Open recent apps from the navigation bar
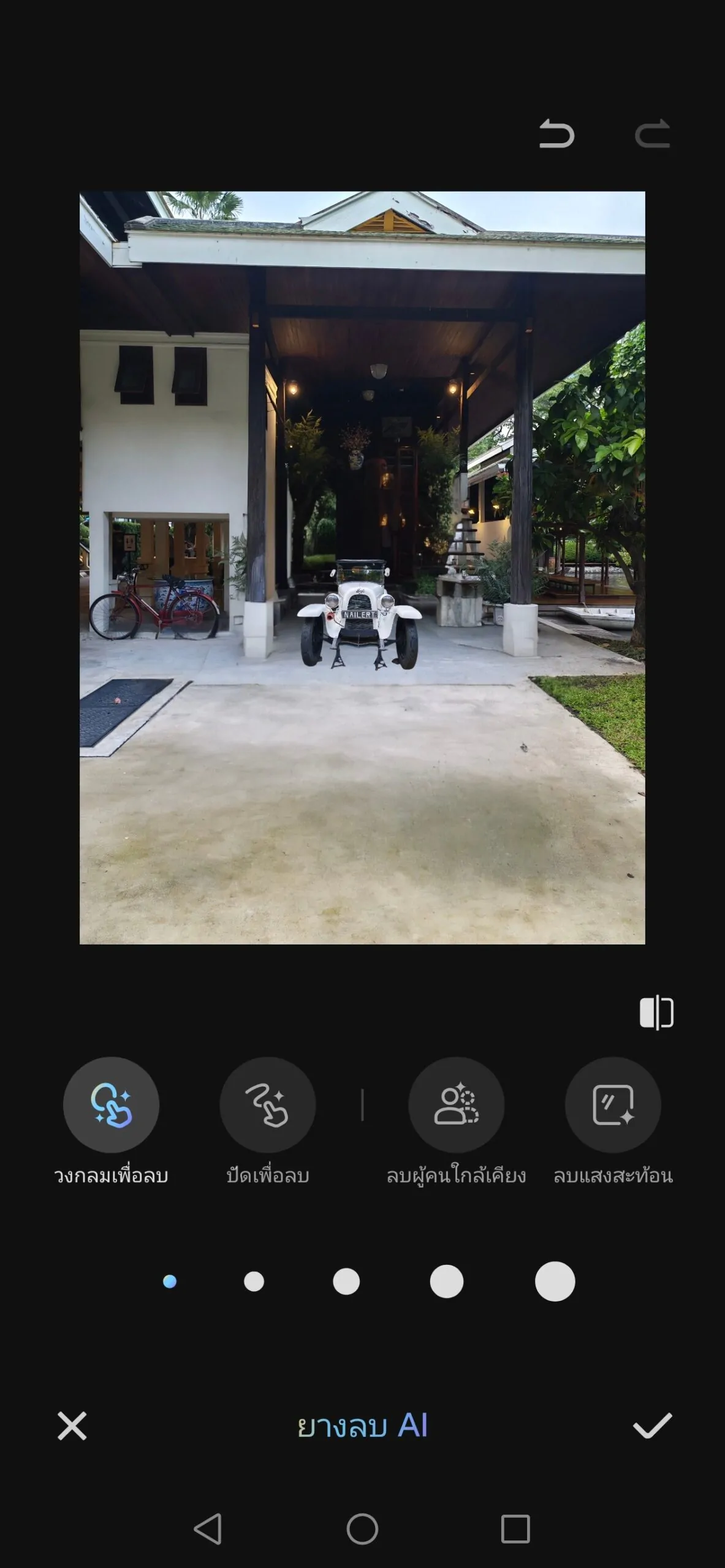This screenshot has width=725, height=1568. click(515, 1529)
